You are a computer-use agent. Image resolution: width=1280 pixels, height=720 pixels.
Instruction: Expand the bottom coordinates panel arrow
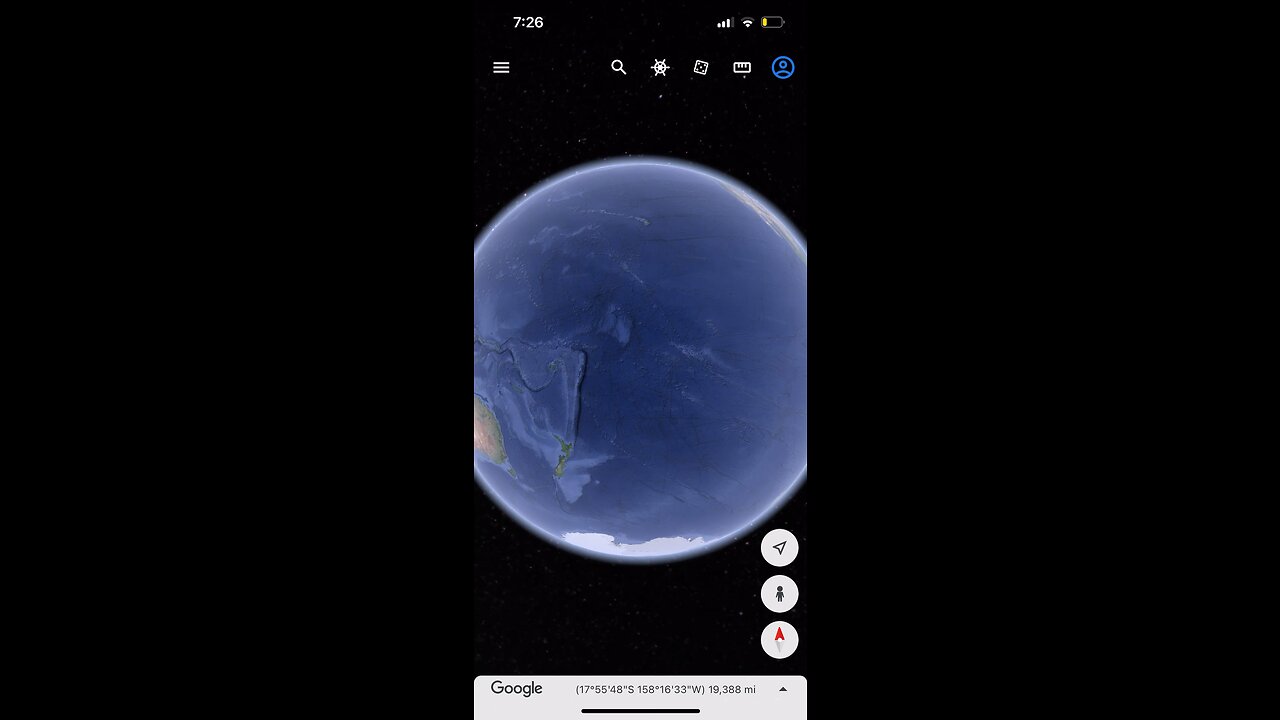pyautogui.click(x=783, y=689)
